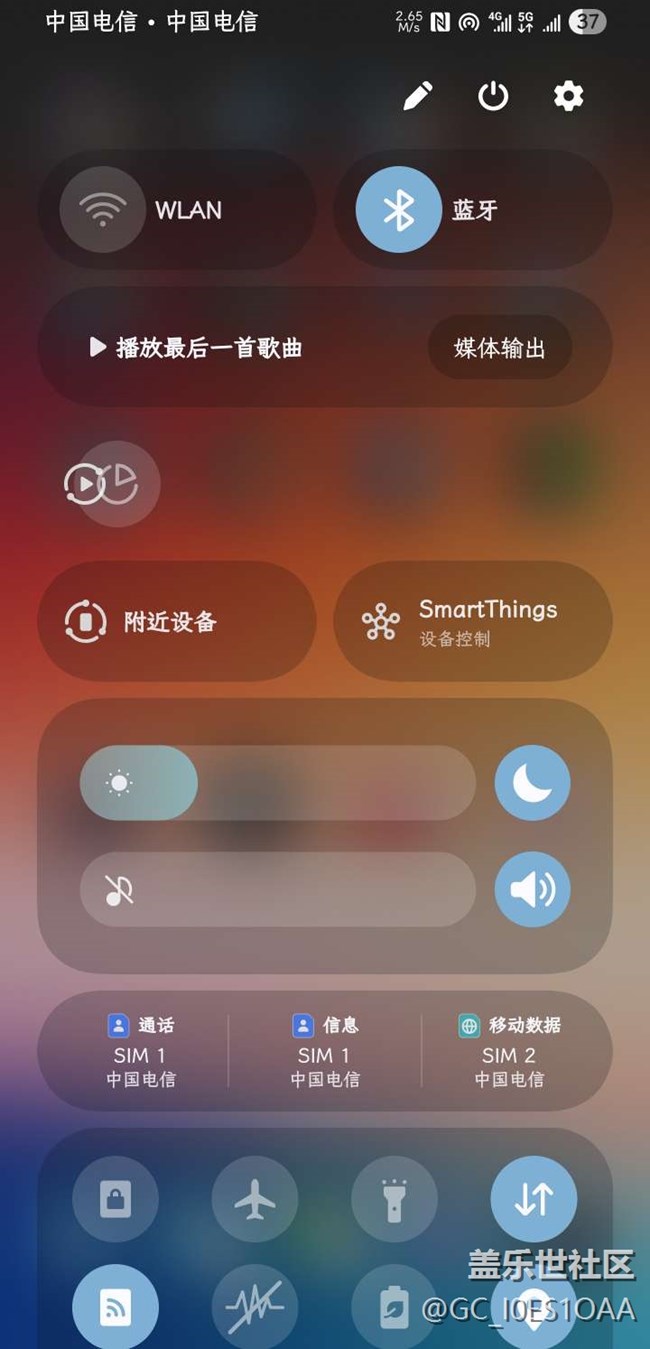
Task: Edit the quick settings panel with the pencil
Action: pos(418,96)
